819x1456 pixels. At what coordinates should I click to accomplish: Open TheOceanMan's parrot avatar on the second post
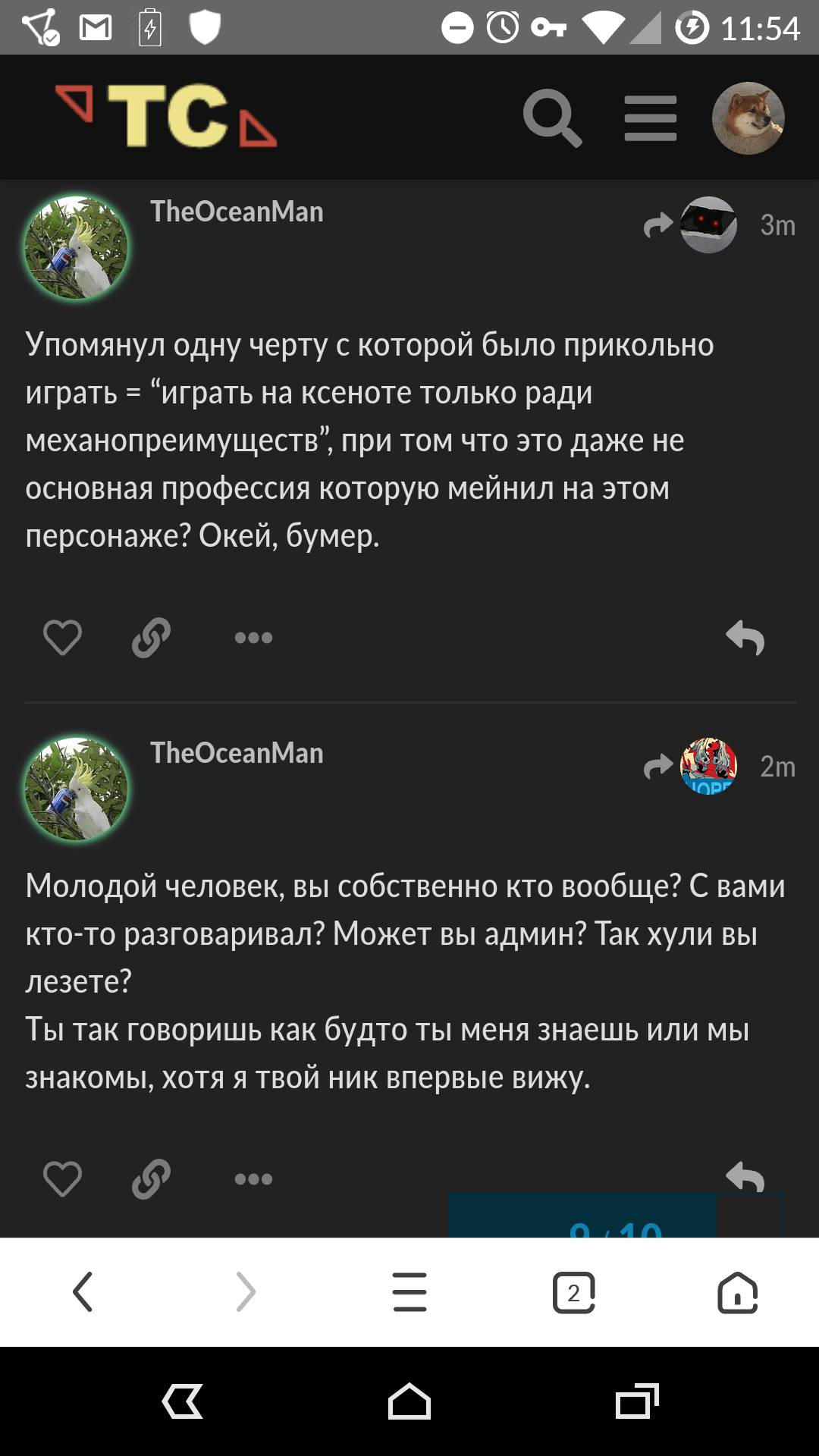tap(76, 789)
